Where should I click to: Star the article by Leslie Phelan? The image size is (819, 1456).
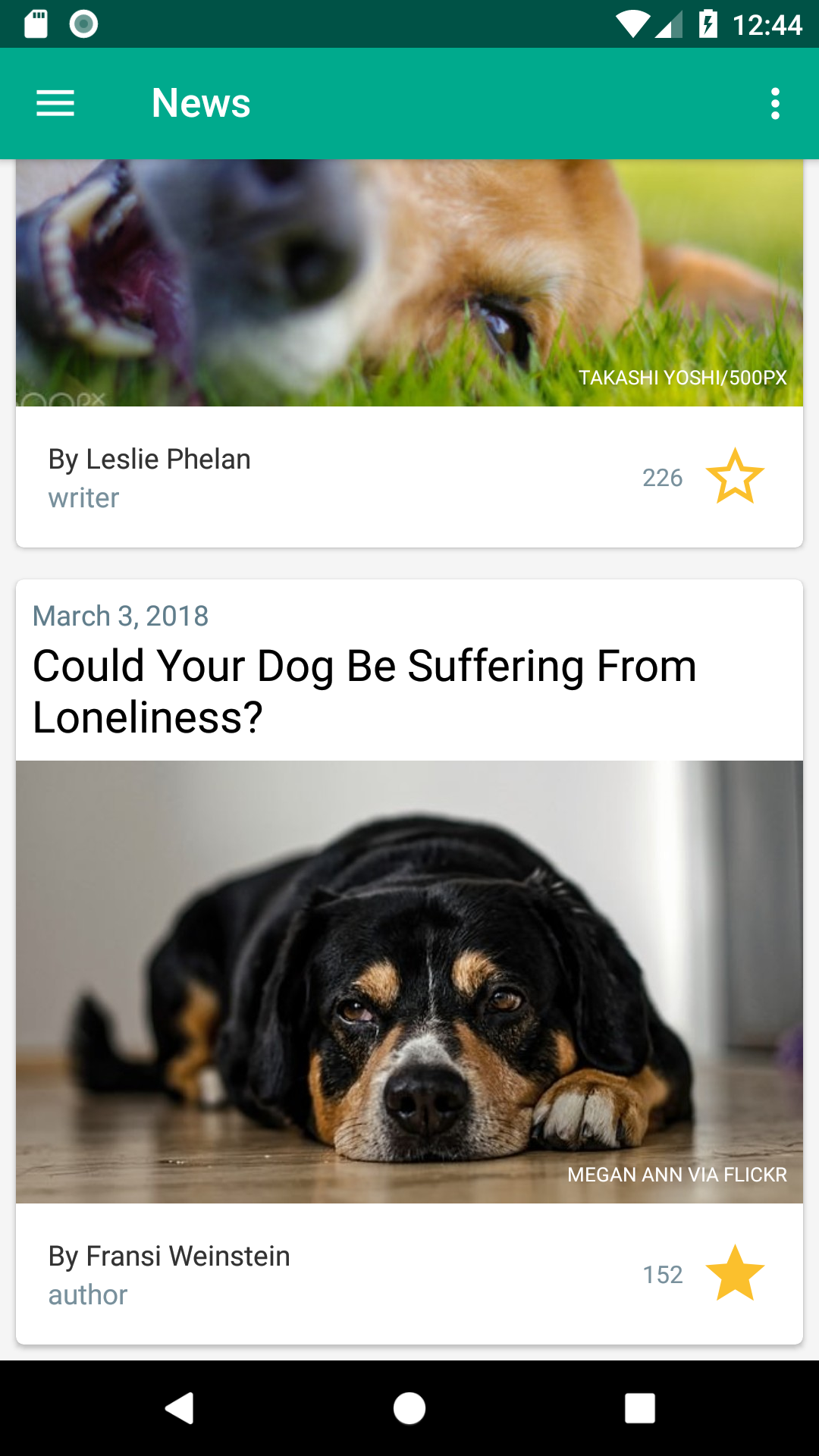coord(734,476)
